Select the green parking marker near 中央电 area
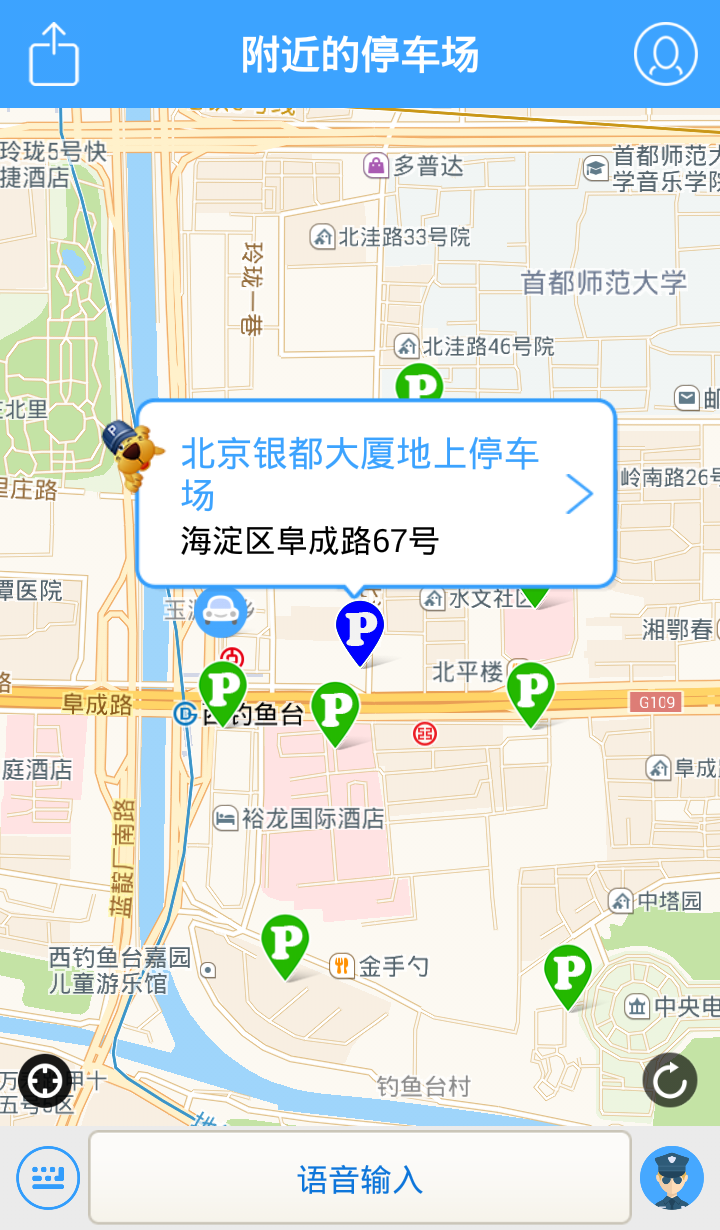 566,972
